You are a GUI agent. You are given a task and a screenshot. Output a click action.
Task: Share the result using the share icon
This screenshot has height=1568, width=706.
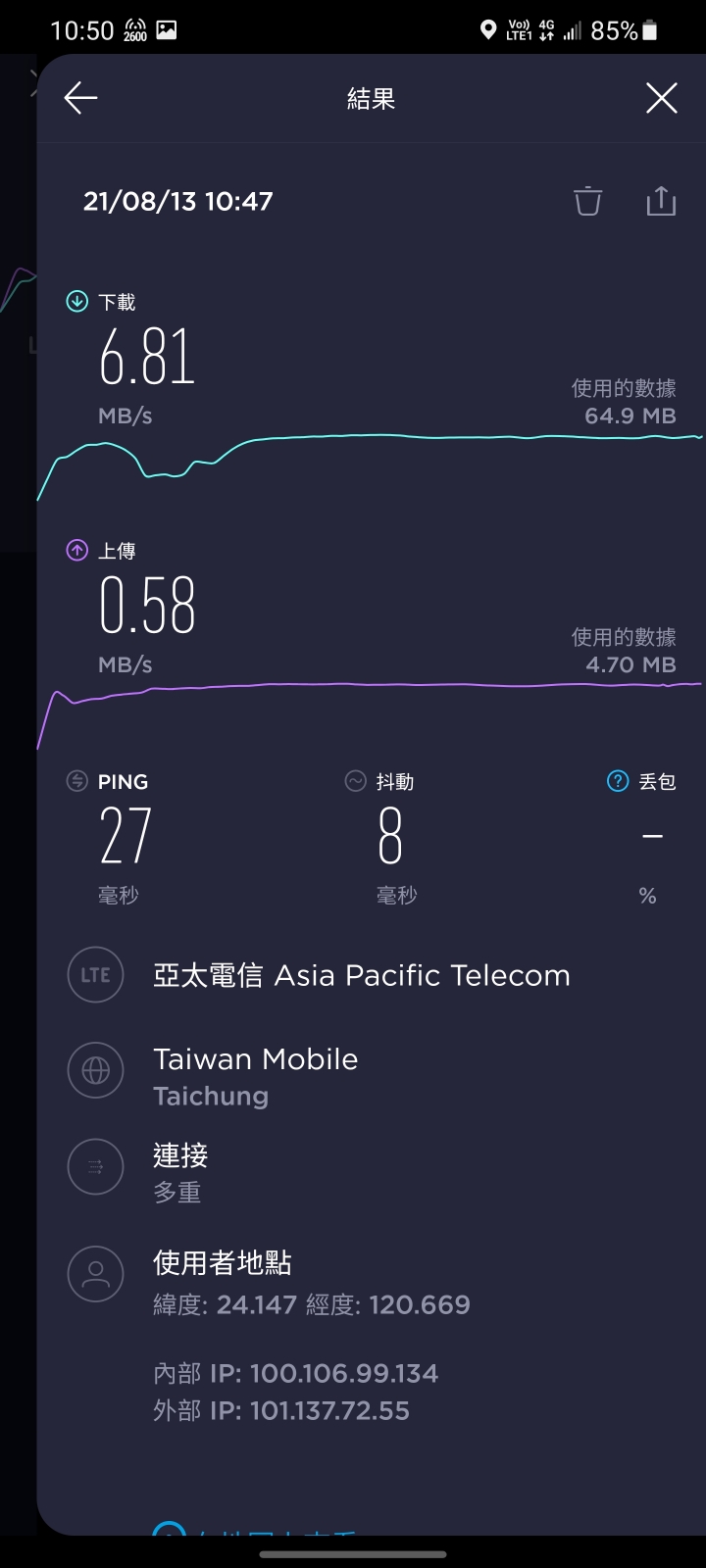click(x=662, y=201)
